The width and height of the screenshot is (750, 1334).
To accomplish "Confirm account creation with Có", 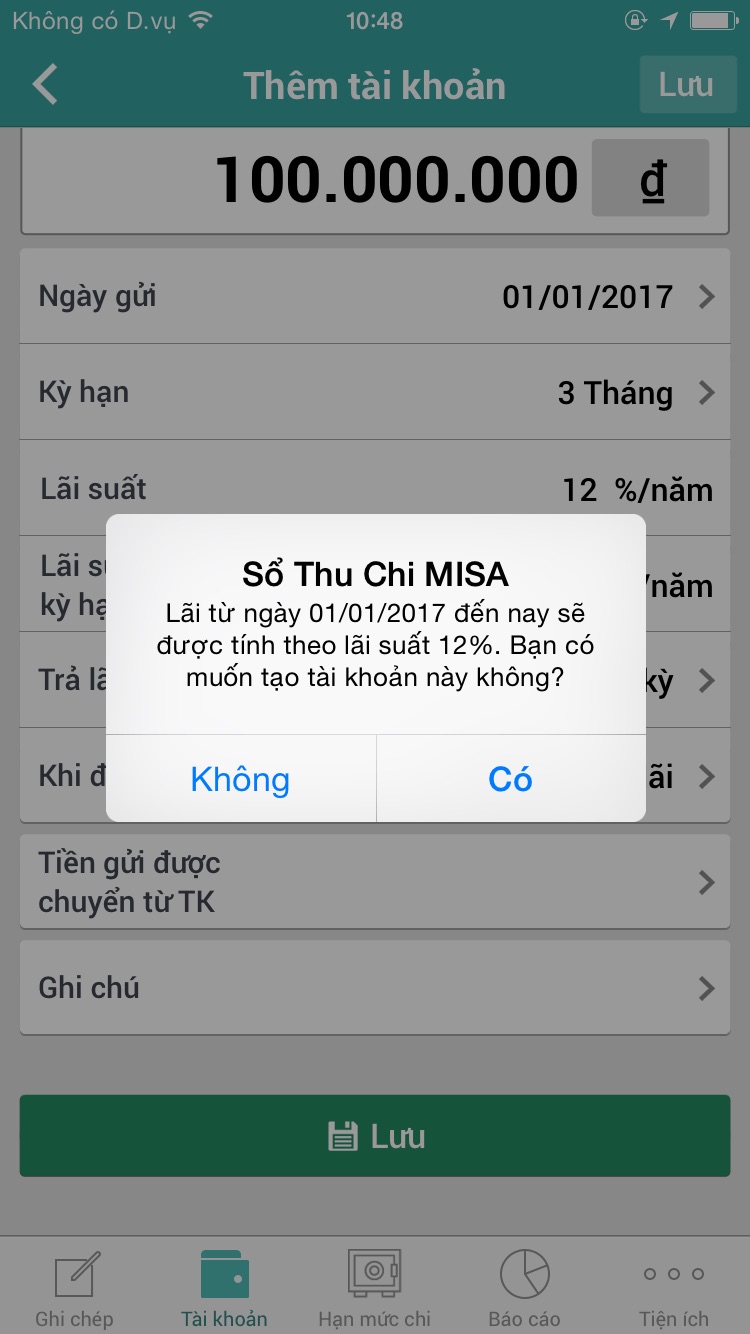I will tap(510, 779).
